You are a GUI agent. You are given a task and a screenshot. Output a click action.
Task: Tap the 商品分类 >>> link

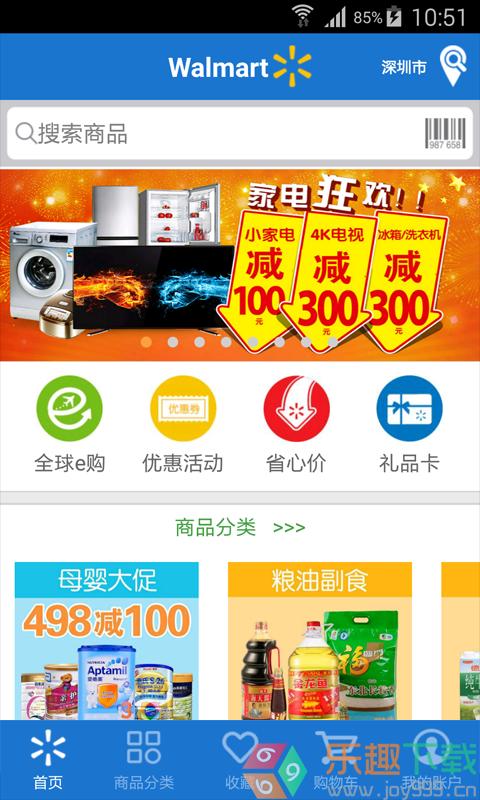[240, 527]
